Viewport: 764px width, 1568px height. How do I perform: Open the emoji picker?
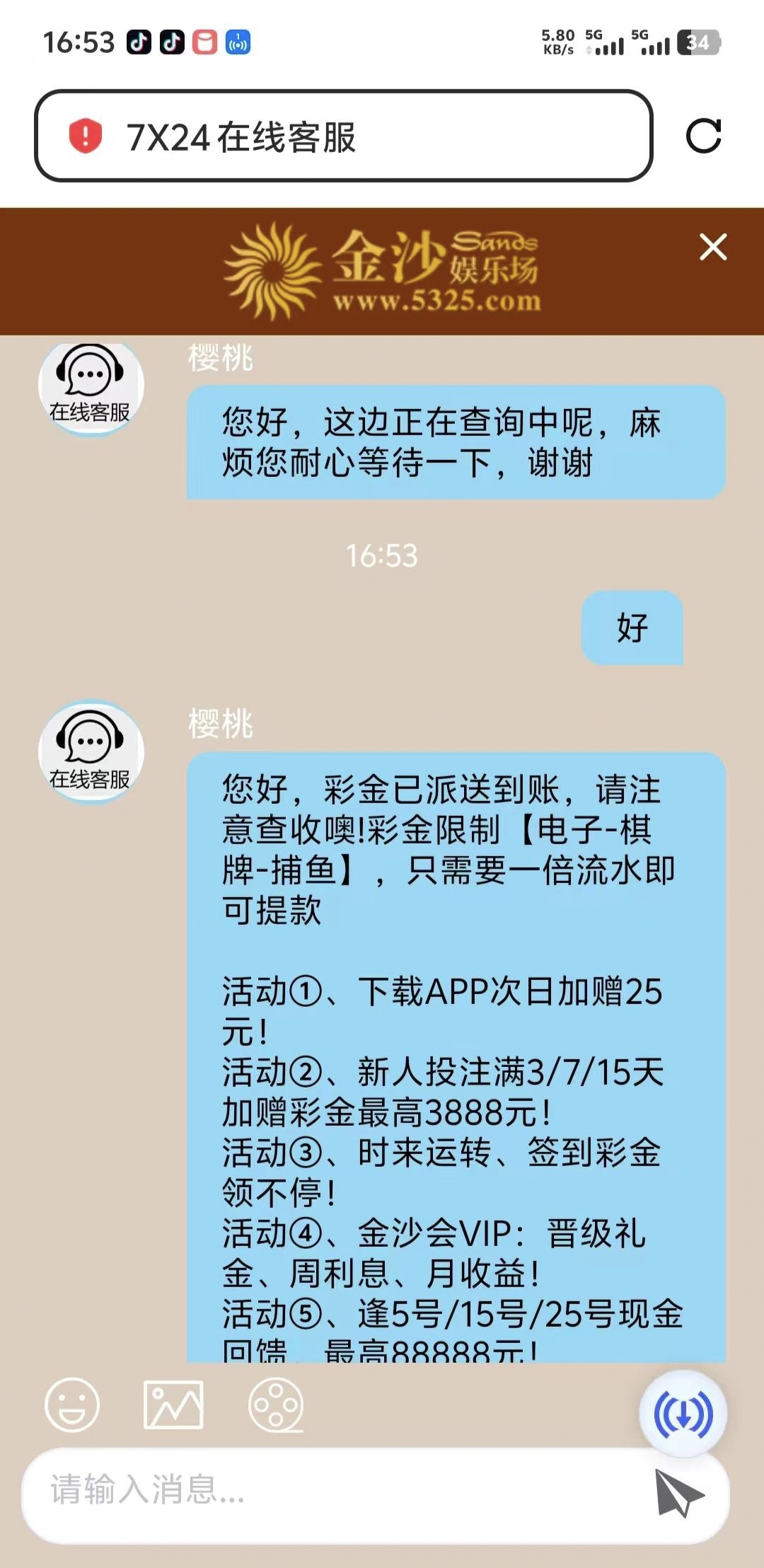click(72, 1405)
